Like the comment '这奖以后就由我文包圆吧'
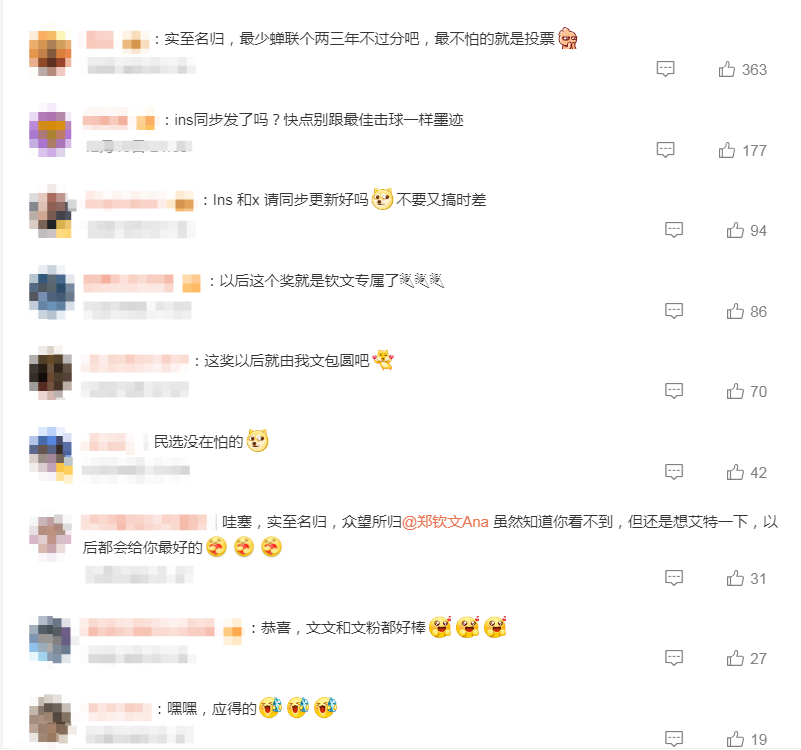The width and height of the screenshot is (801, 750). point(735,391)
